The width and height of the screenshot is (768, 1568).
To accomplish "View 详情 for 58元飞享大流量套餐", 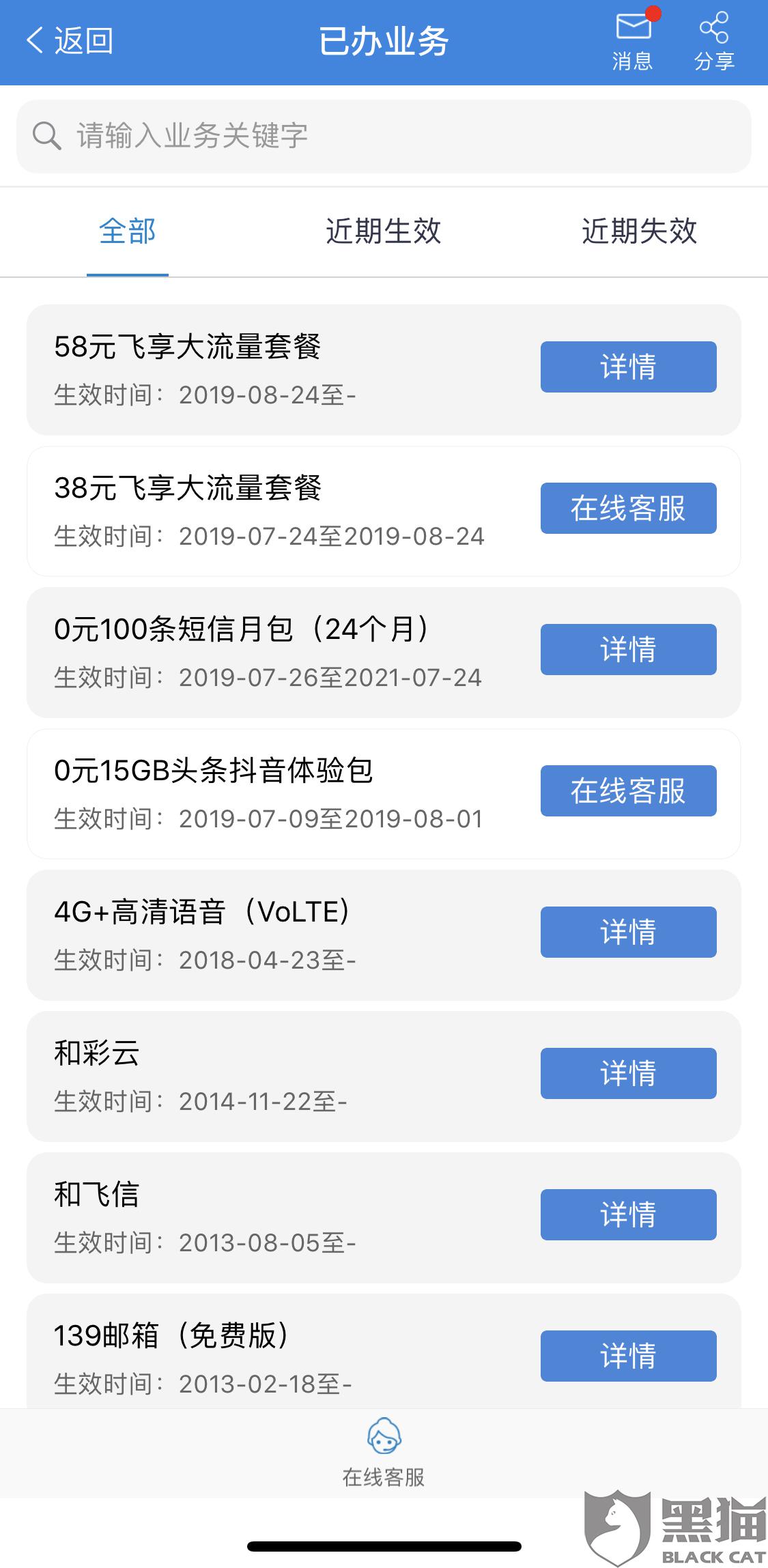I will tap(628, 367).
